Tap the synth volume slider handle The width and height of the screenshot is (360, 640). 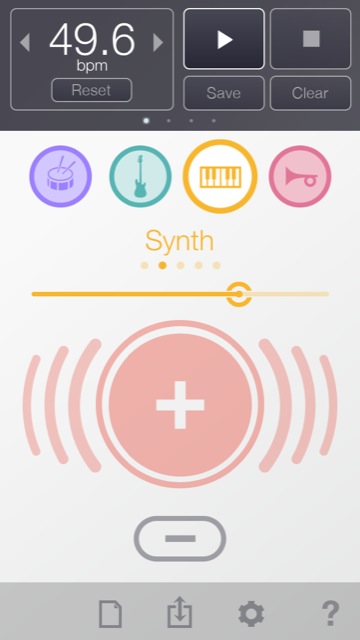tap(239, 294)
